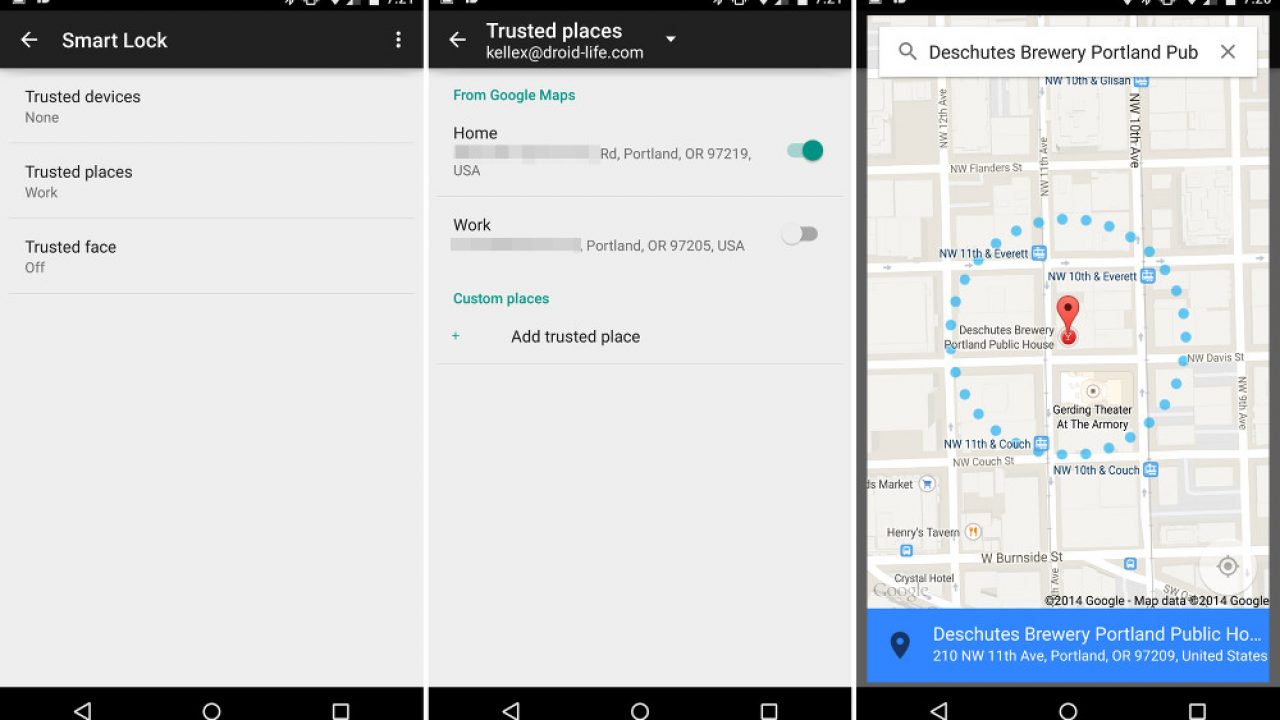Image resolution: width=1280 pixels, height=720 pixels.
Task: Open the Smart Lock overflow menu
Action: (398, 40)
